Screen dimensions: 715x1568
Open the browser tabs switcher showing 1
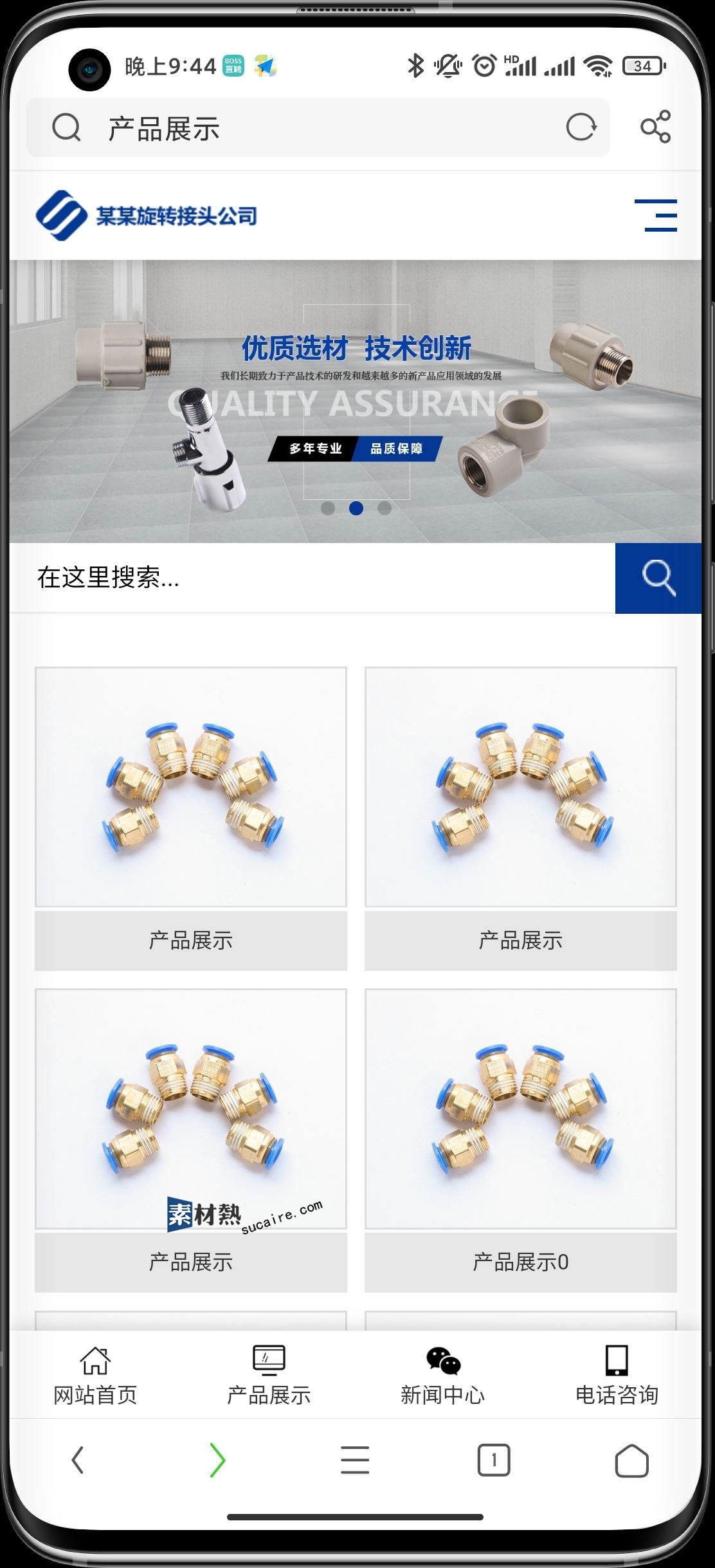pos(493,1460)
